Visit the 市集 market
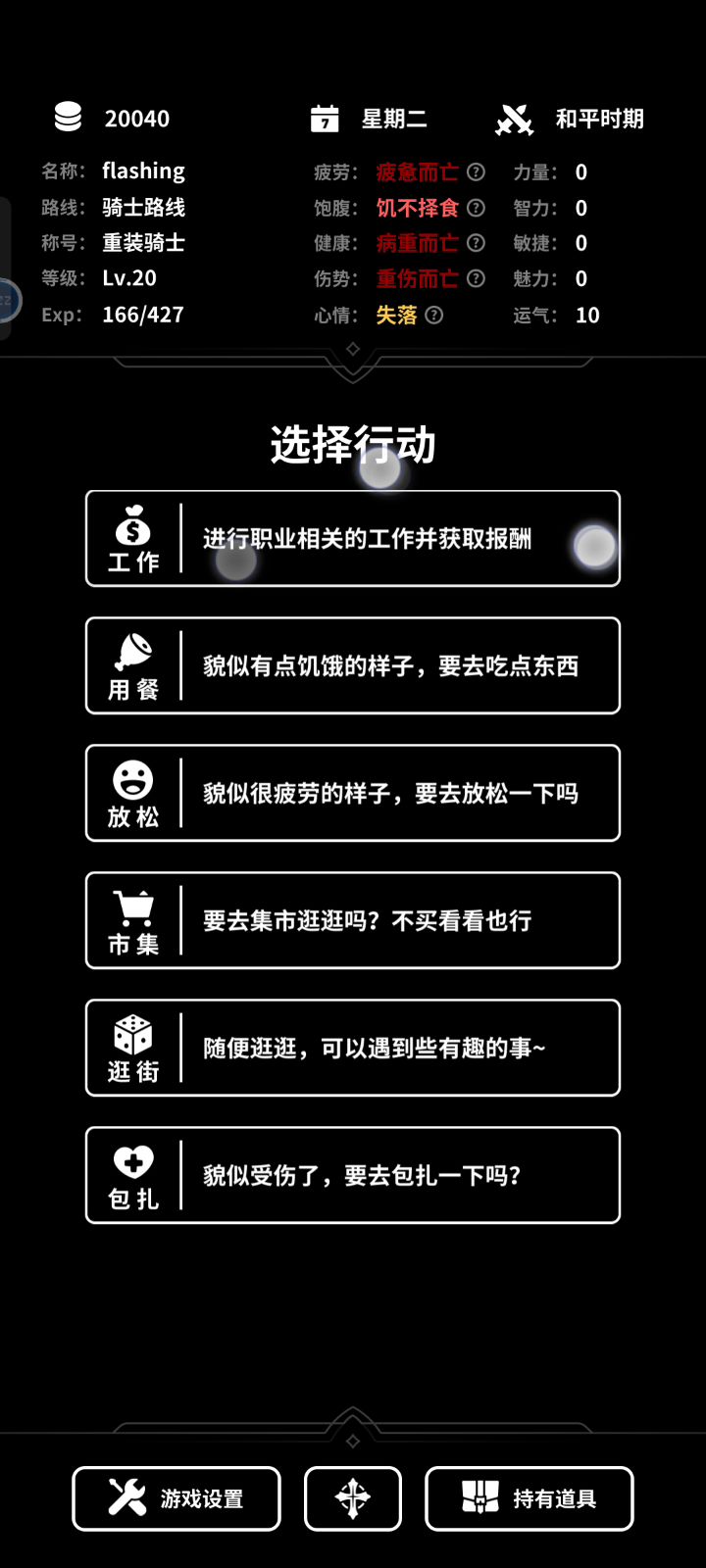This screenshot has width=706, height=1568. [x=353, y=920]
